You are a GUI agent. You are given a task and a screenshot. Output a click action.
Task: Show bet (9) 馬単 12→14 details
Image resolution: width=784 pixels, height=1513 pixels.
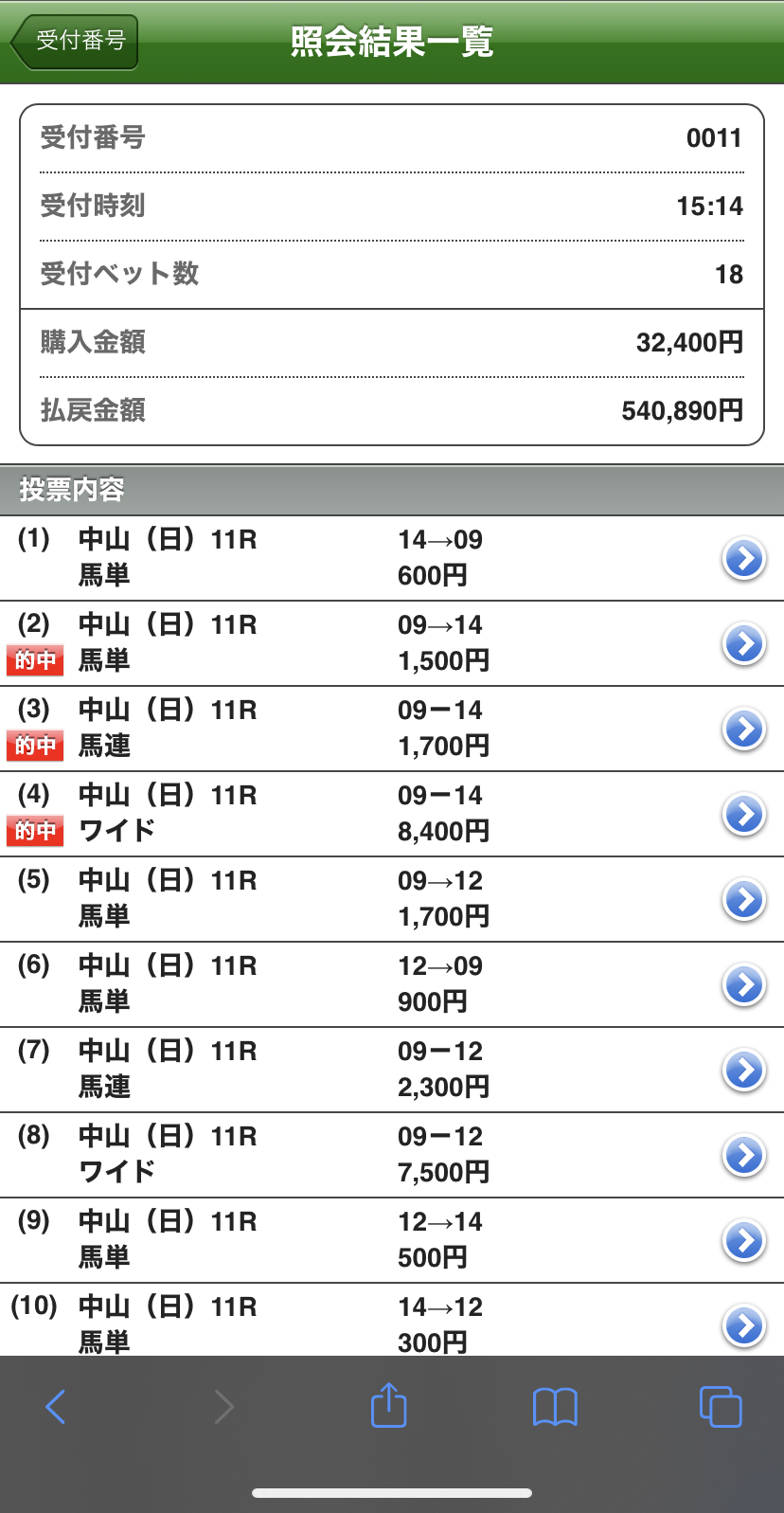click(392, 1240)
